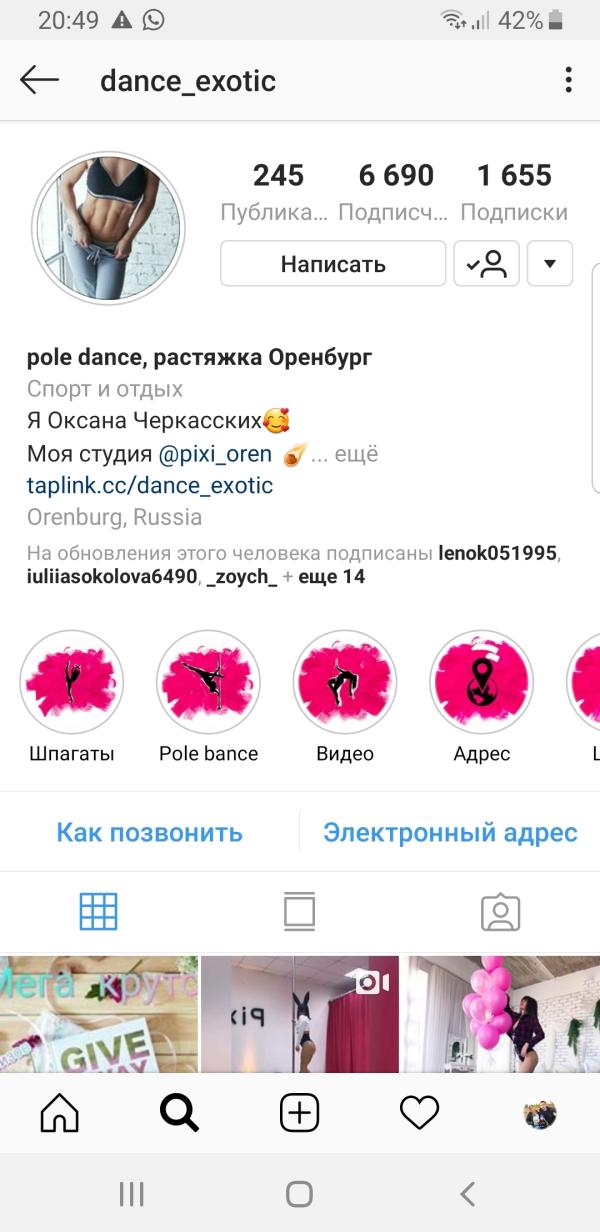View the Адрес story highlight
600x1232 pixels.
481,682
